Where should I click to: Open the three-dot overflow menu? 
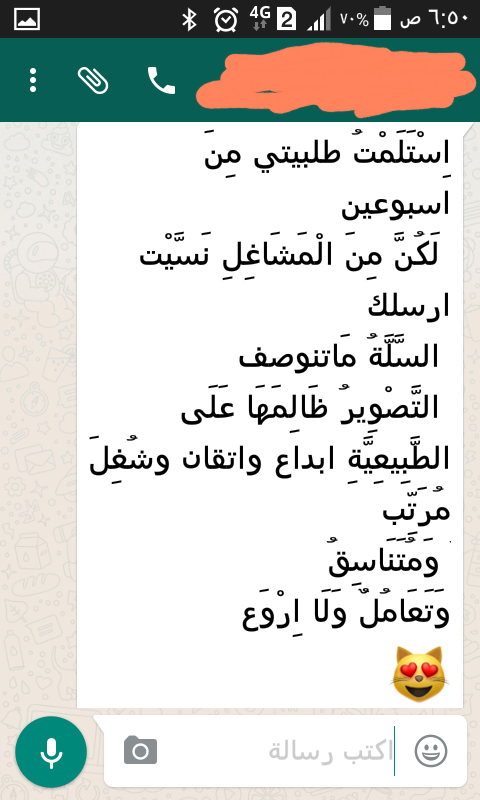click(33, 80)
